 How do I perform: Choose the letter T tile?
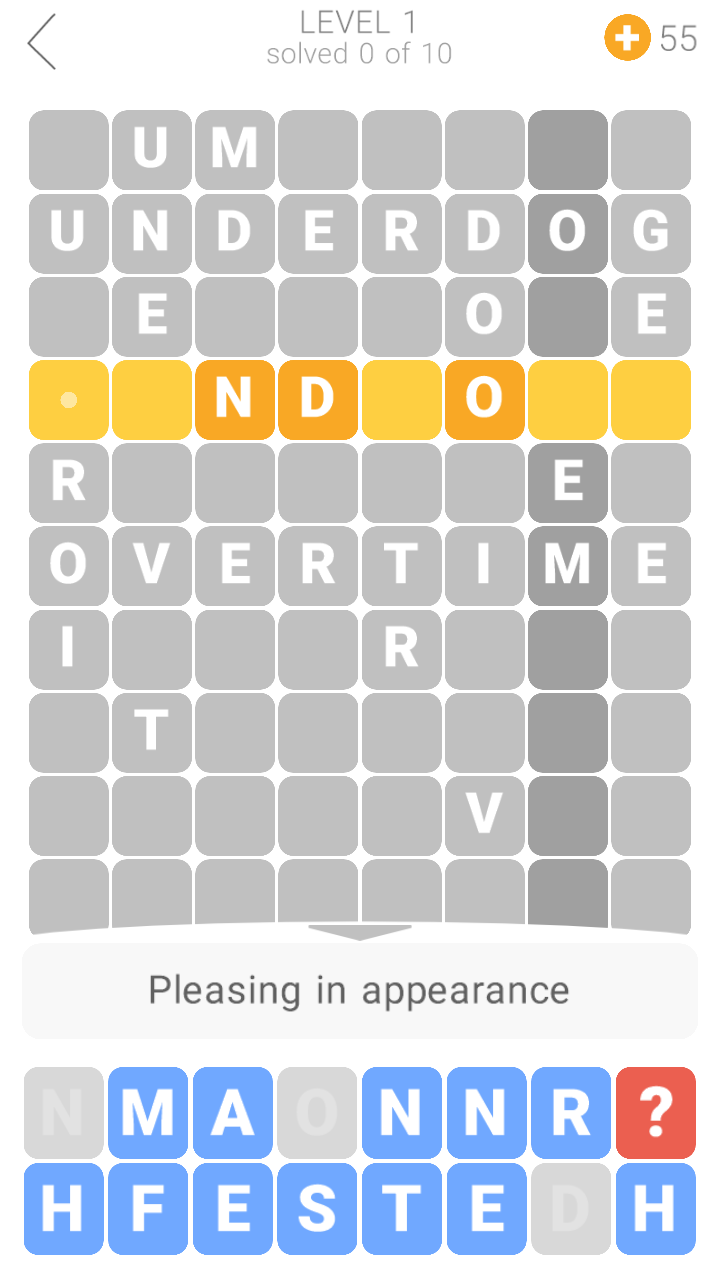pyautogui.click(x=401, y=1209)
